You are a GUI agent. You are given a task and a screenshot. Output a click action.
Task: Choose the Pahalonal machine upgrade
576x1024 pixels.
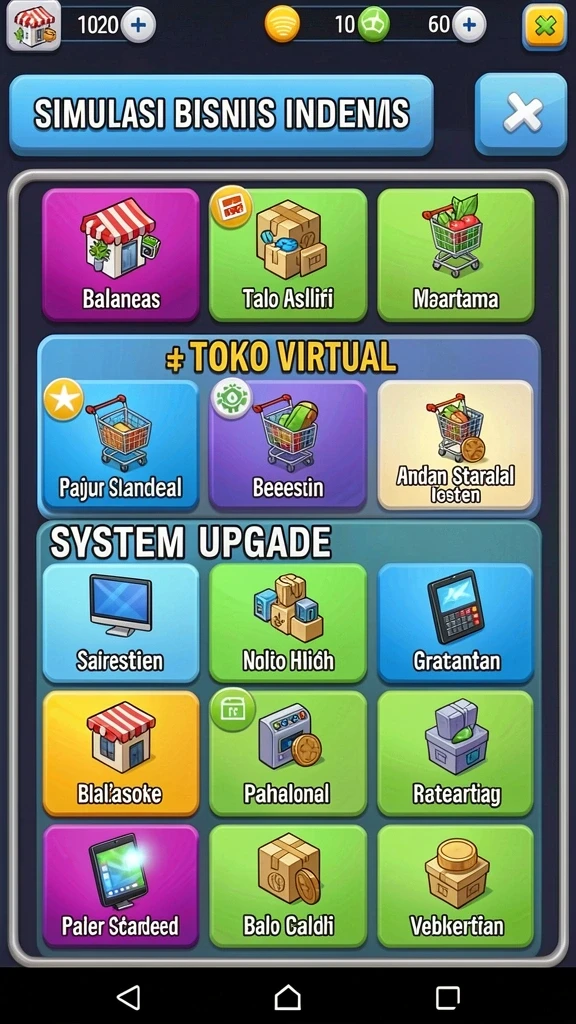(x=288, y=754)
